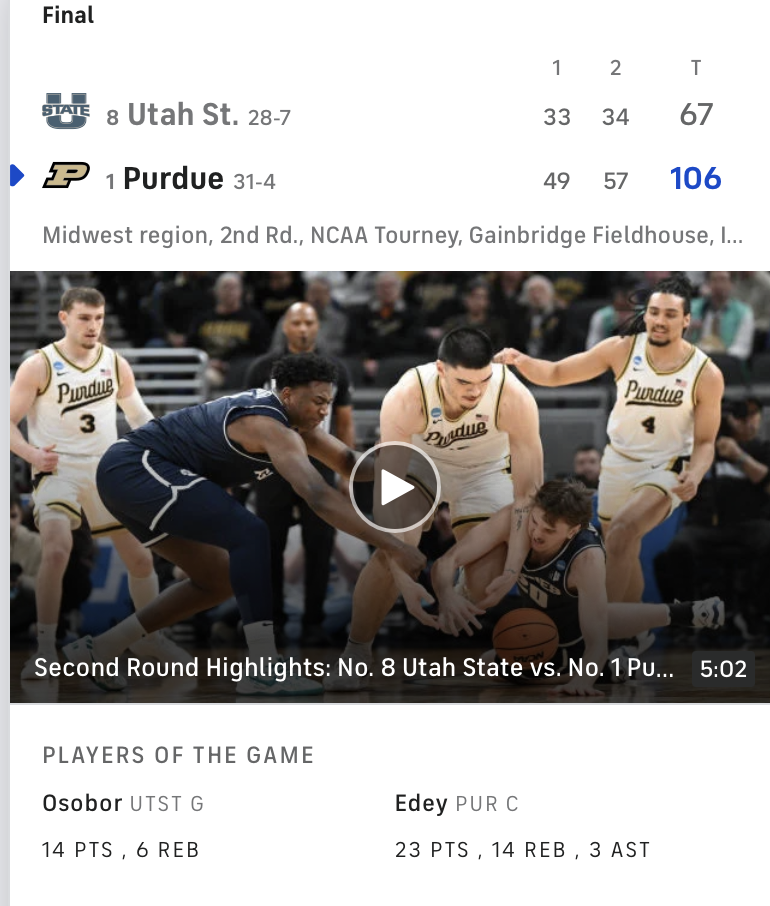770x906 pixels.
Task: View Osobor's player profile
Action: [x=82, y=803]
